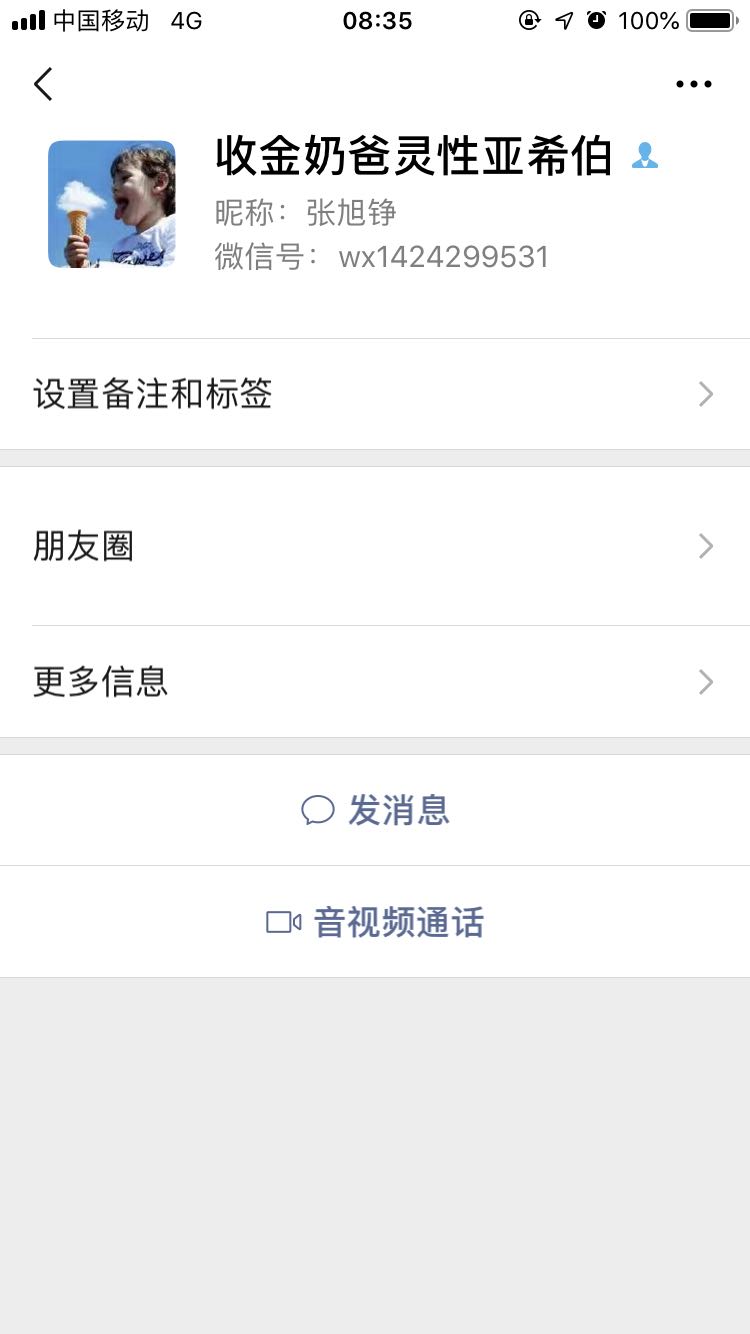Open the three-dot more options menu
Viewport: 750px width, 1334px height.
click(694, 85)
